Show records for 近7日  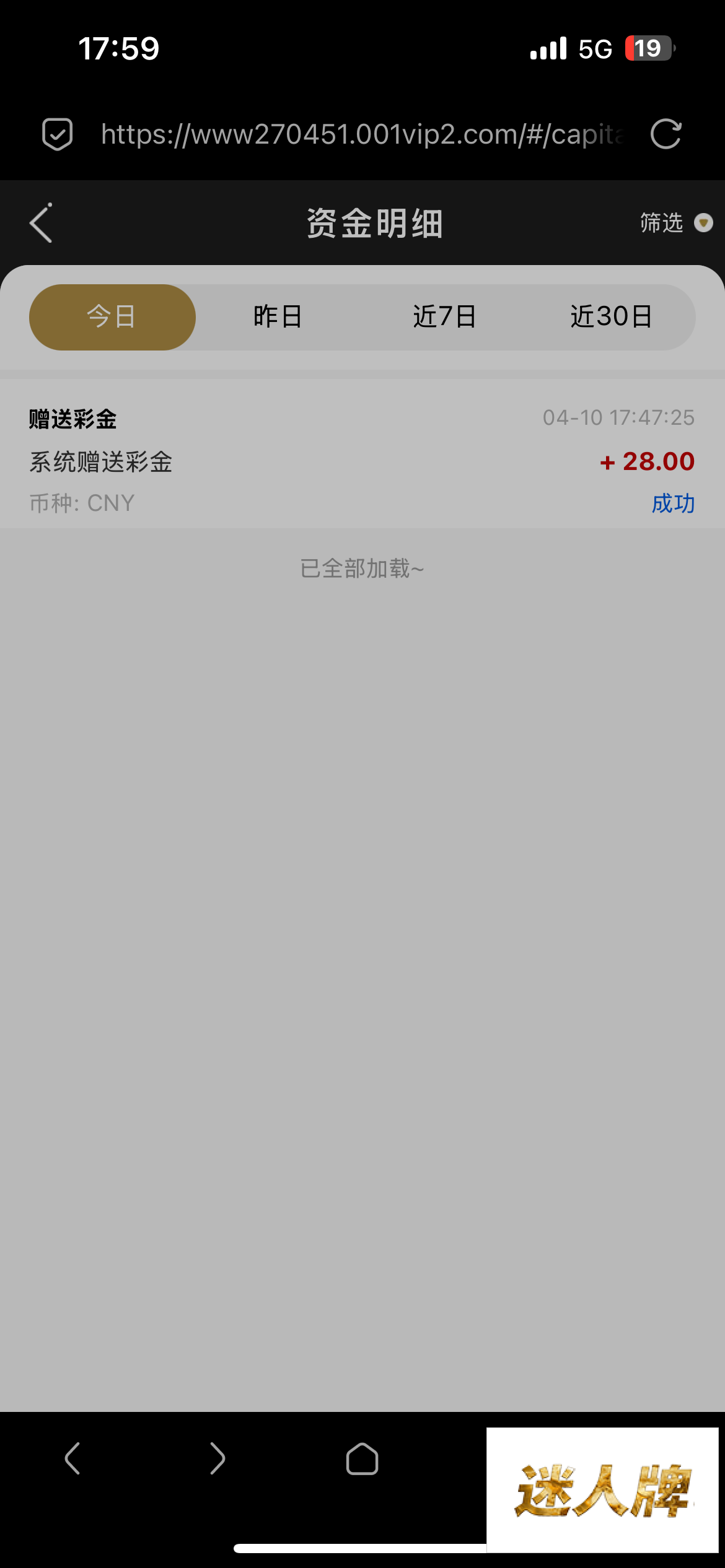coord(444,317)
